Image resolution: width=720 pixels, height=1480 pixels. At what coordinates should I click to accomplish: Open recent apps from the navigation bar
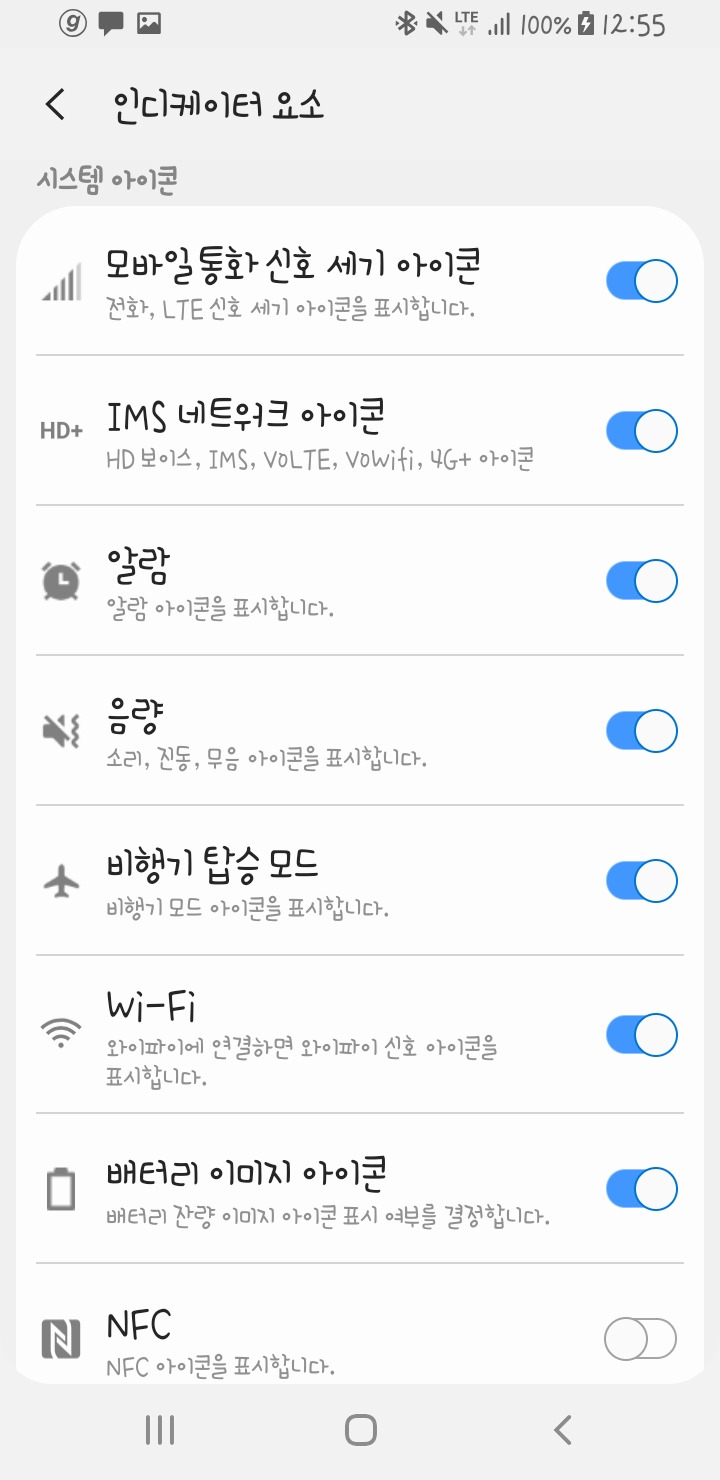click(160, 1430)
